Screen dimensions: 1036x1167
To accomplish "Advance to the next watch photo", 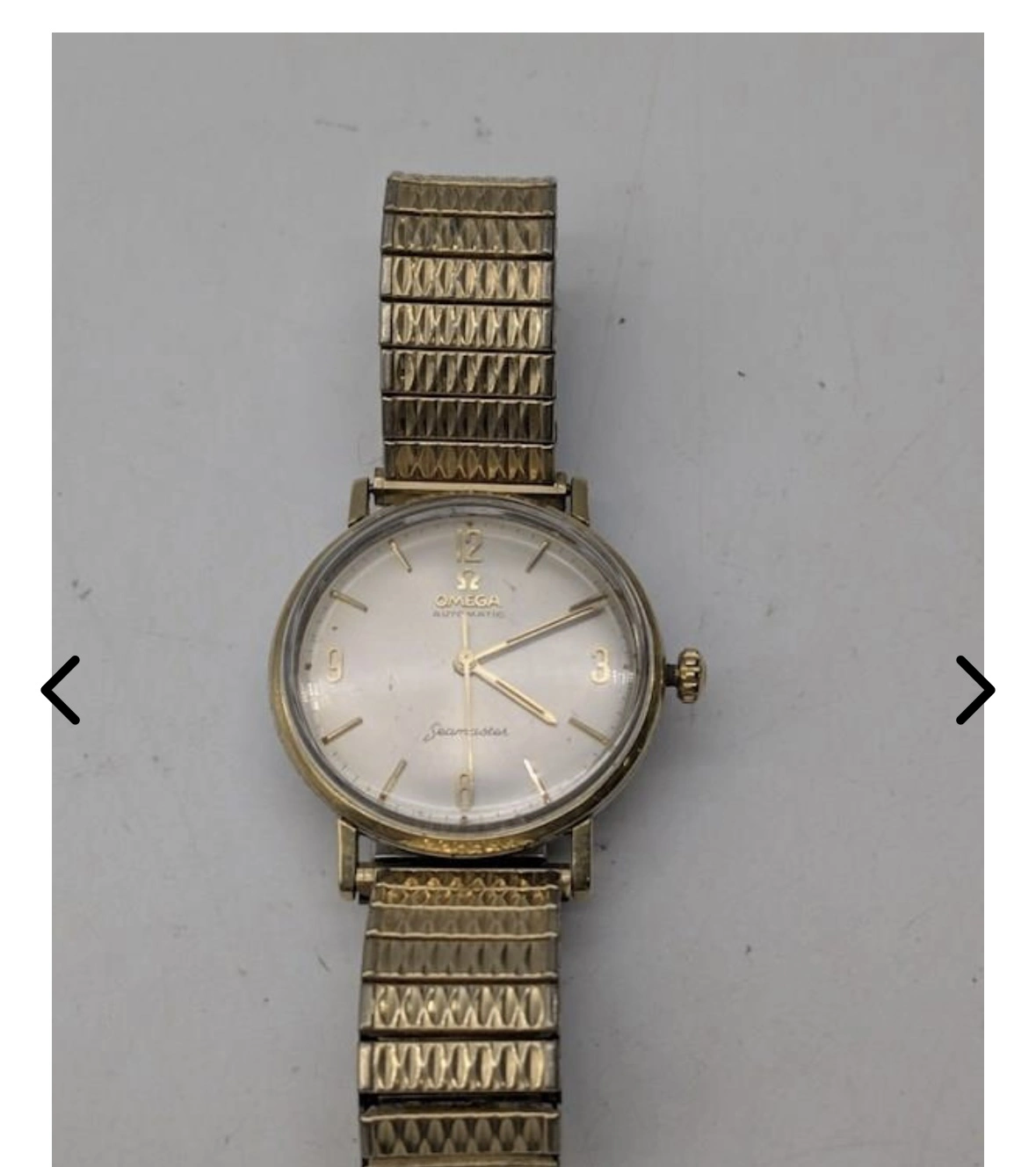I will point(974,690).
